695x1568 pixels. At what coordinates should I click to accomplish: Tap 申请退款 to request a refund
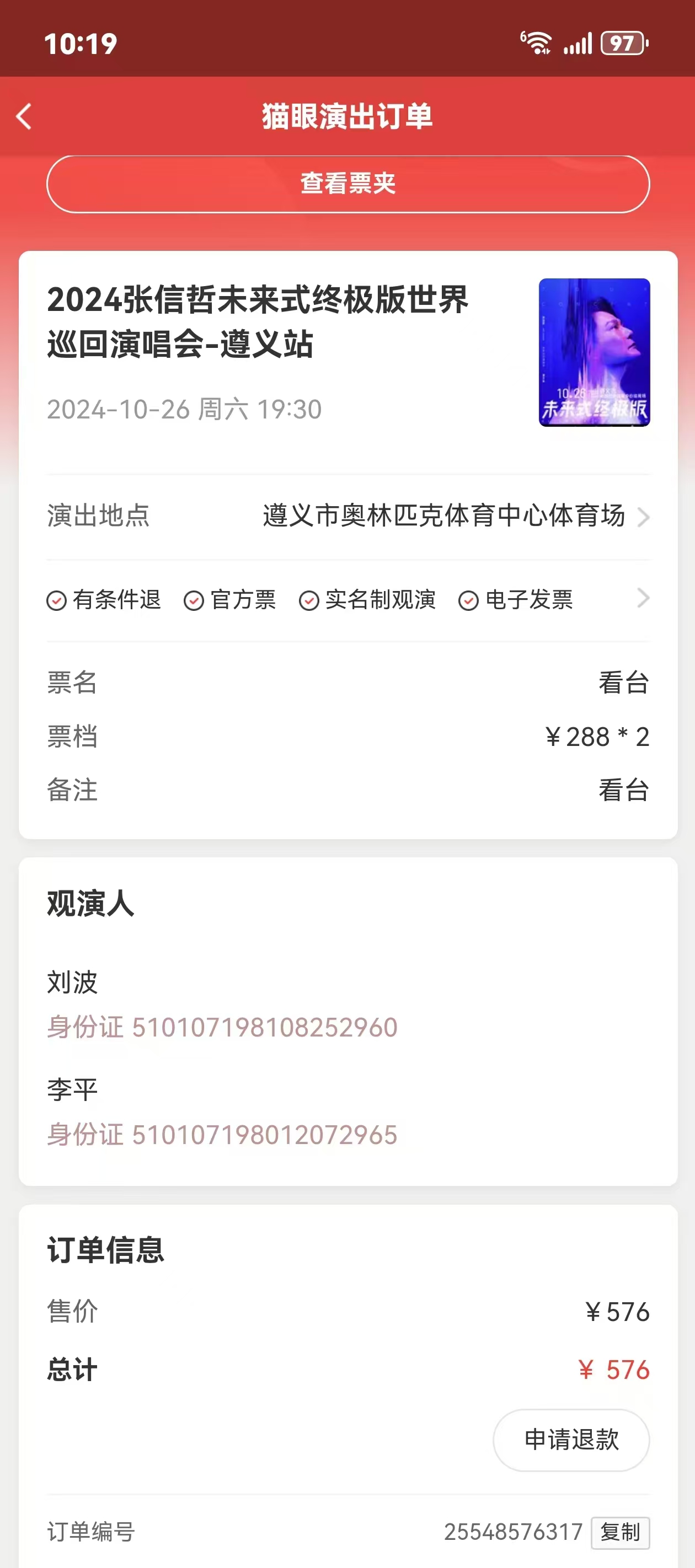point(571,1440)
